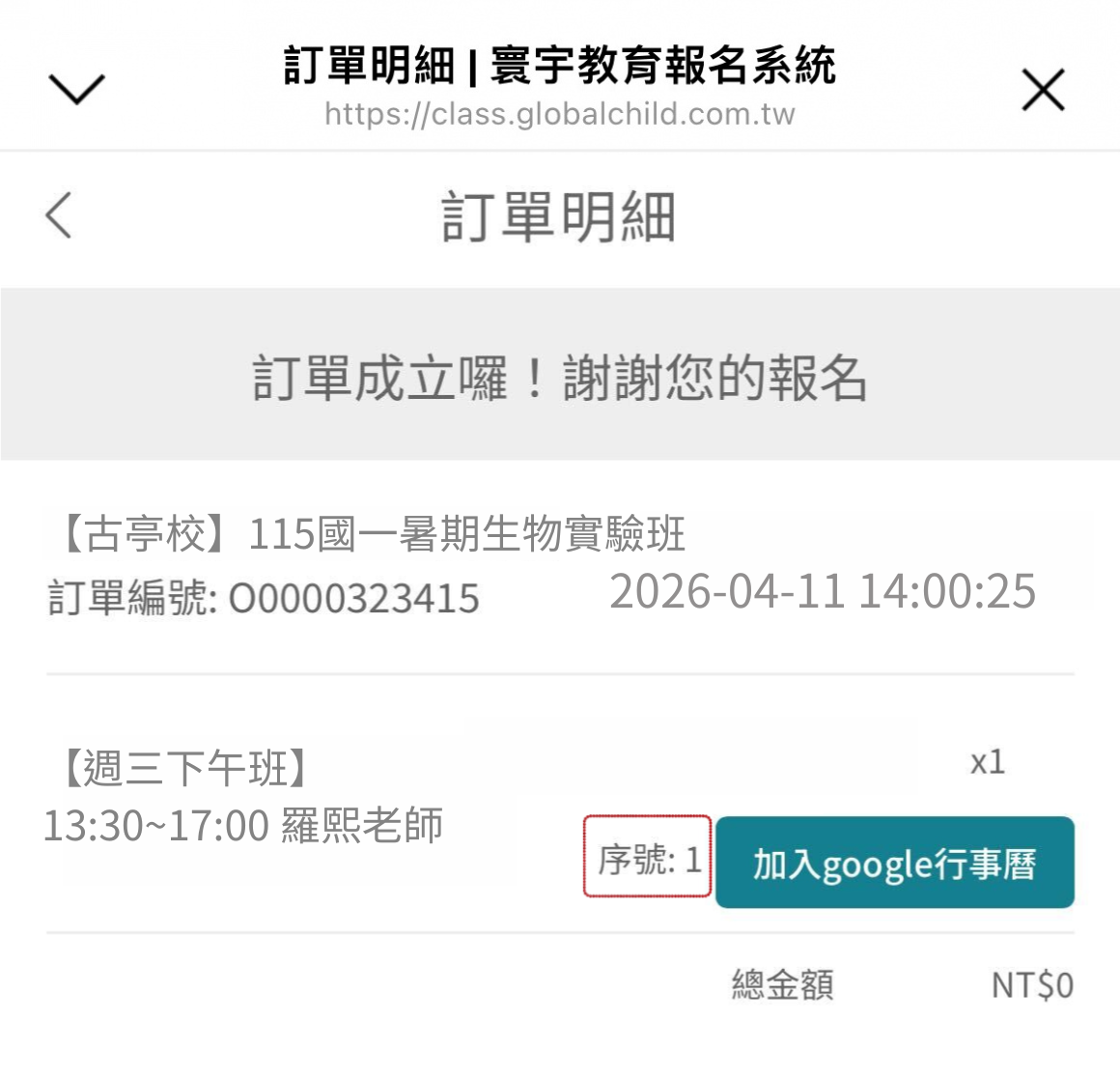1120x1078 pixels.
Task: Tap the 加入google行事曆 button
Action: [x=894, y=863]
